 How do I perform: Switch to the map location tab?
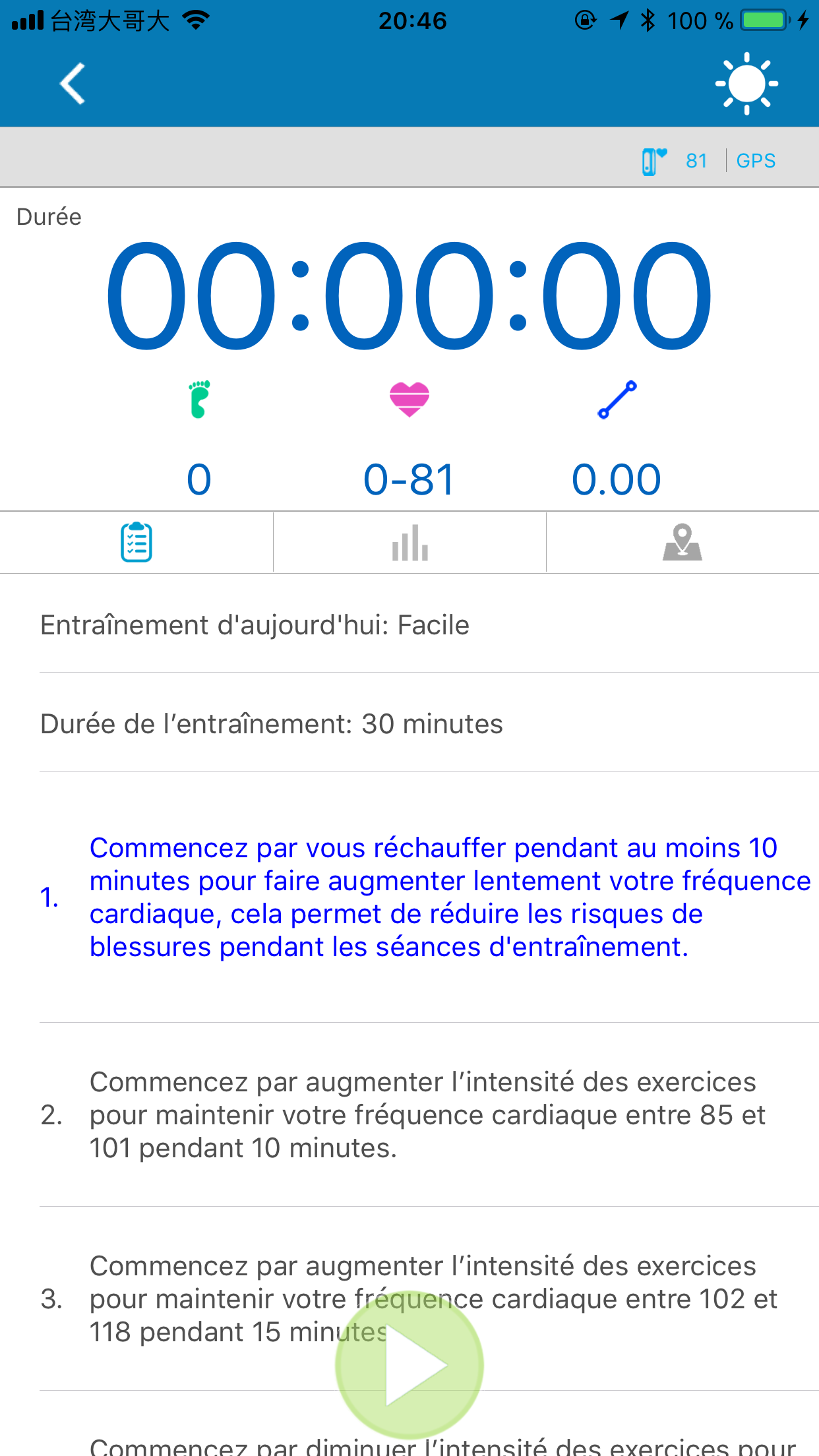coord(682,542)
